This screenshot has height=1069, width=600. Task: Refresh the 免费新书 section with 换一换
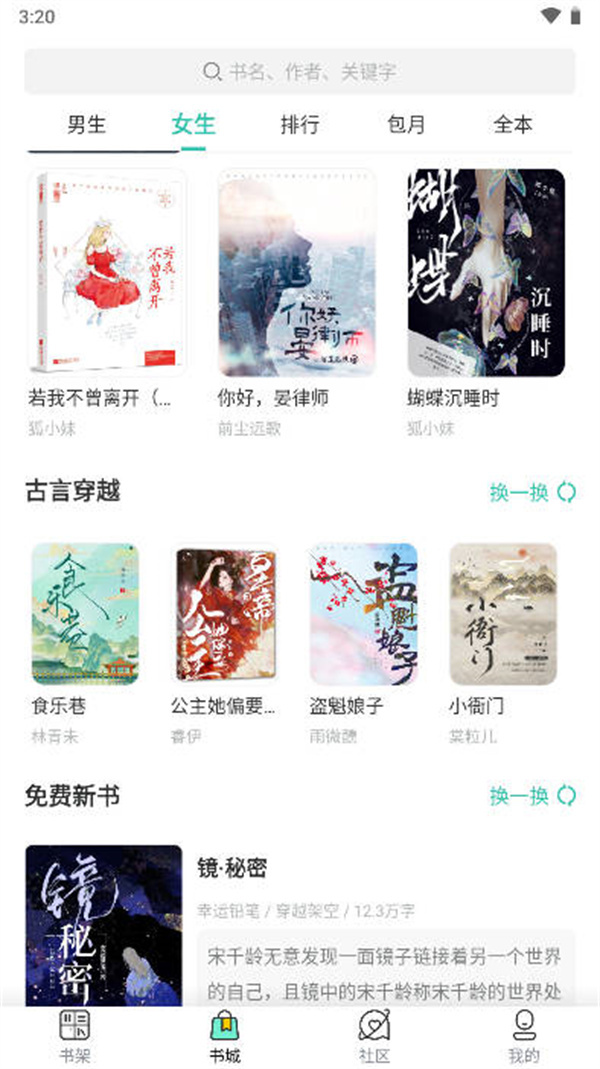coord(532,796)
